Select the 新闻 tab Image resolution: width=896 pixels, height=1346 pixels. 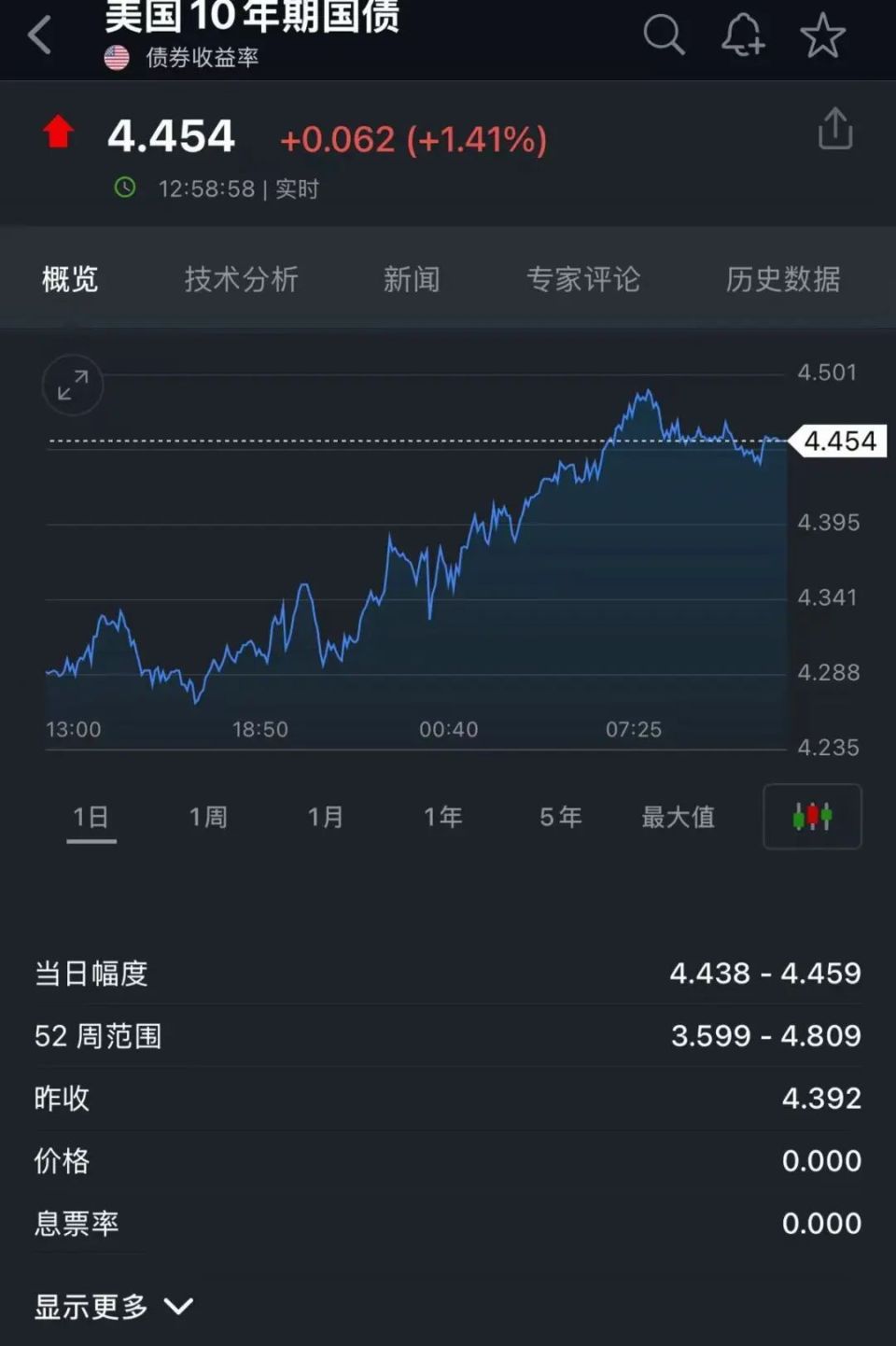click(x=412, y=279)
